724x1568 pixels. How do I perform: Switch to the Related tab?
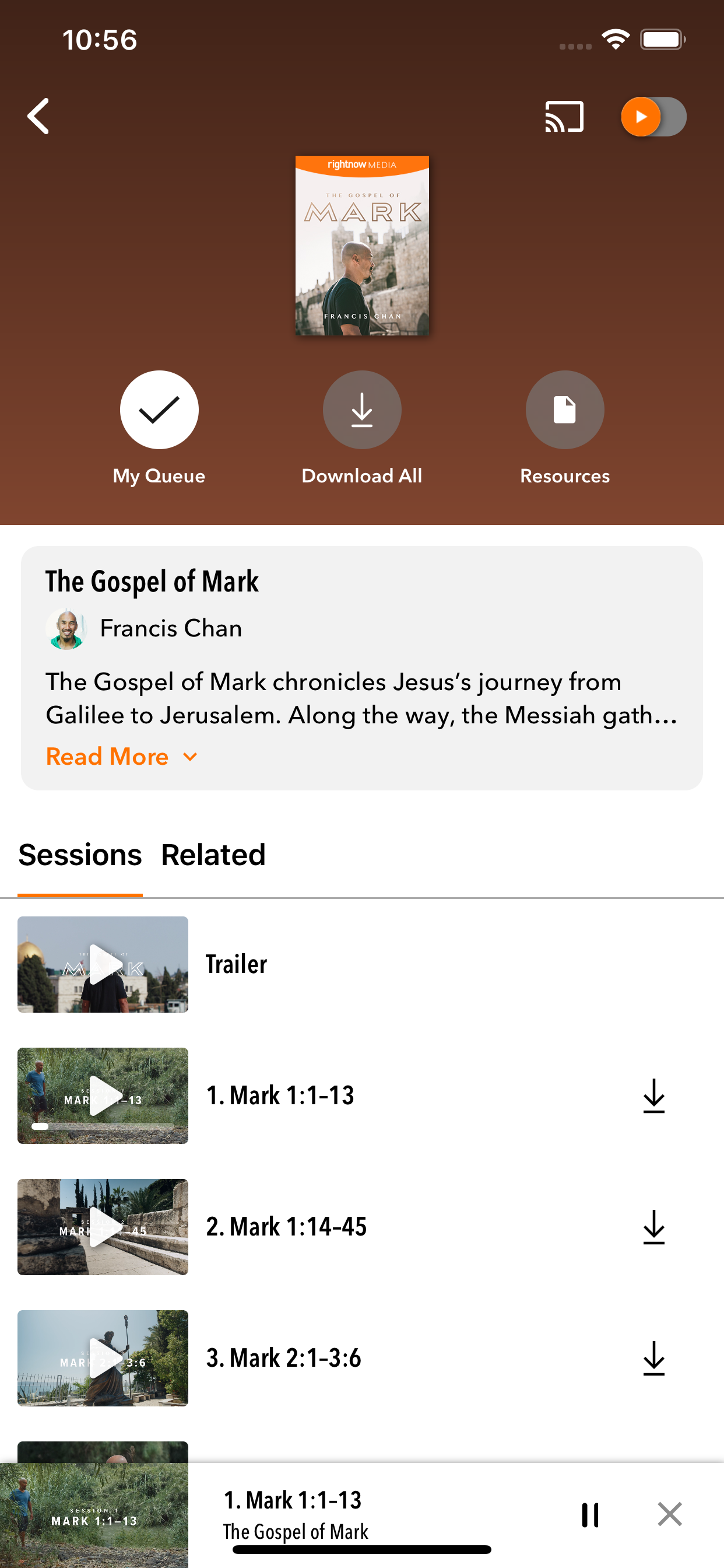tap(213, 855)
